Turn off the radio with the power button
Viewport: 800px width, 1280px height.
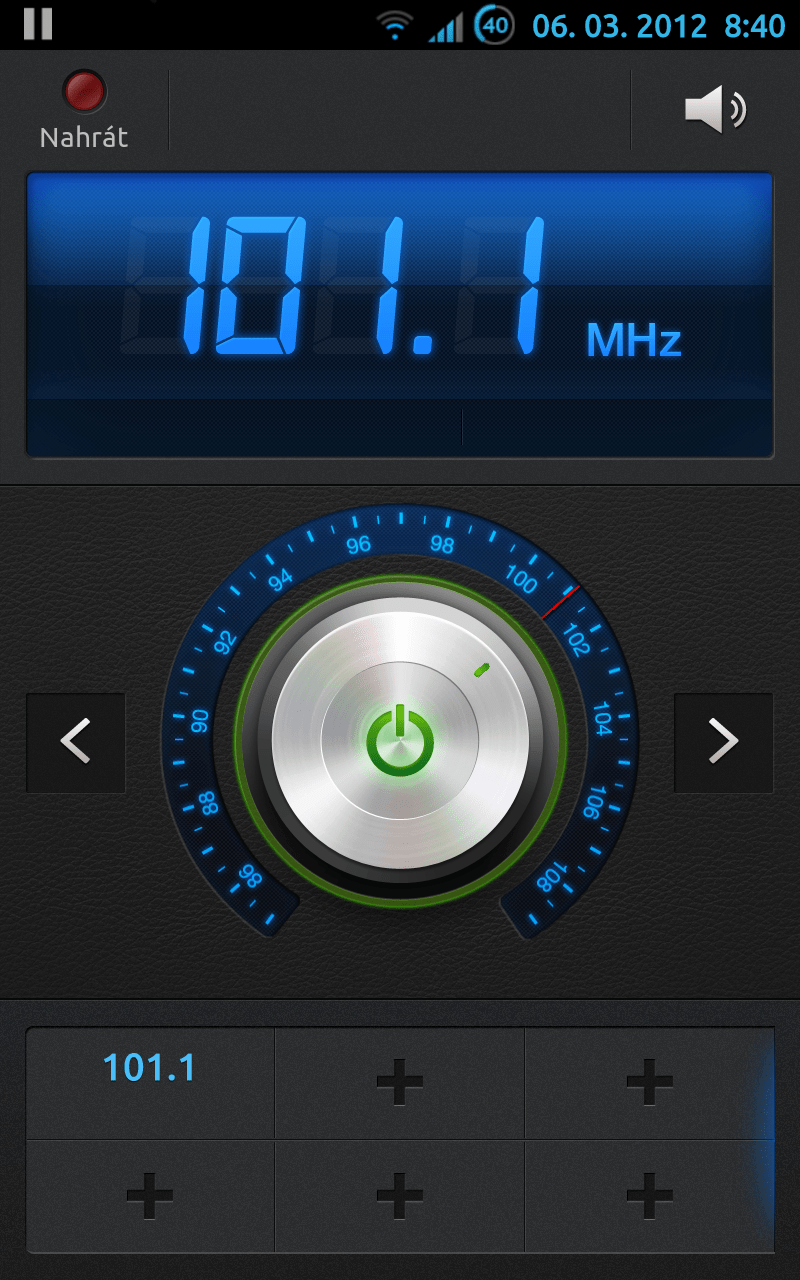(399, 741)
